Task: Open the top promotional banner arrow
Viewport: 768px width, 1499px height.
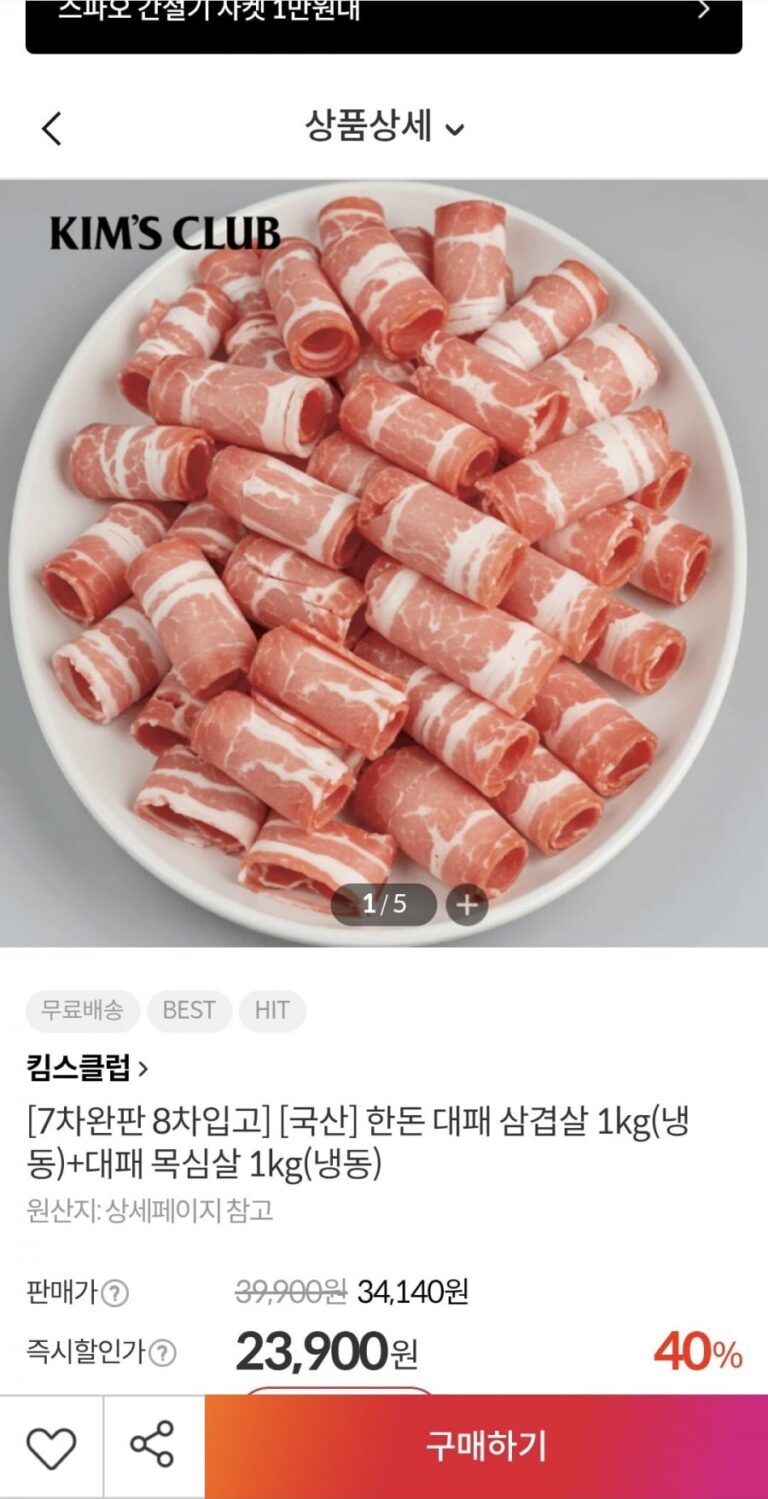Action: coord(704,11)
